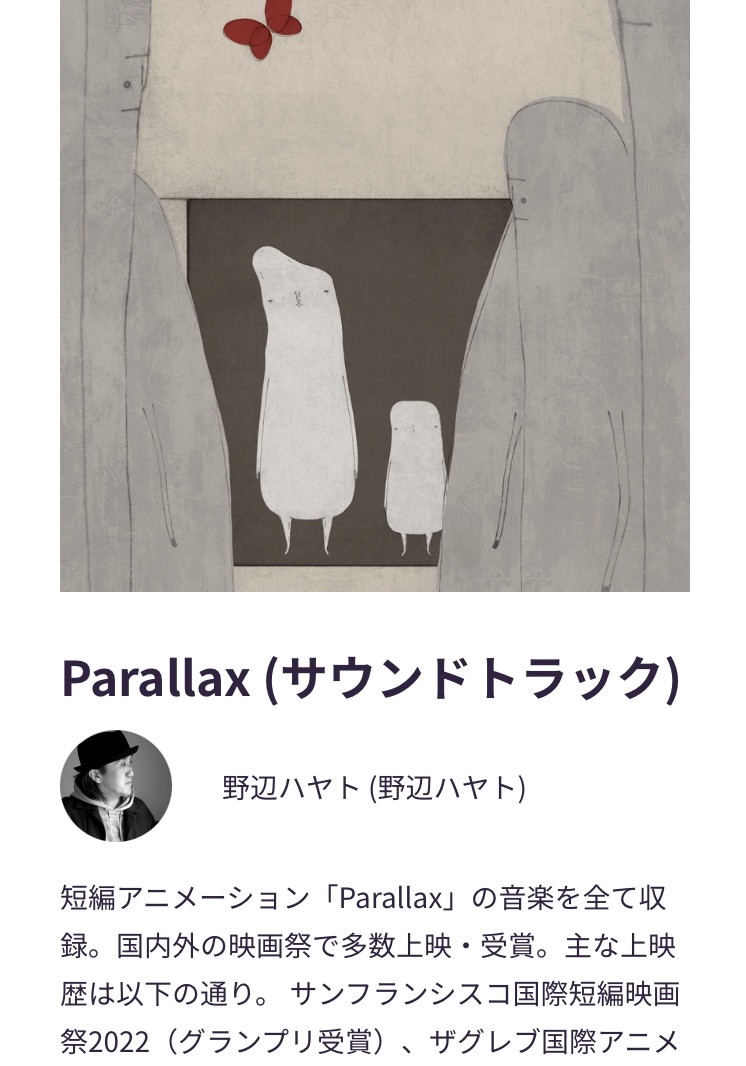Tap the artist's profile photo with hat

116,786
